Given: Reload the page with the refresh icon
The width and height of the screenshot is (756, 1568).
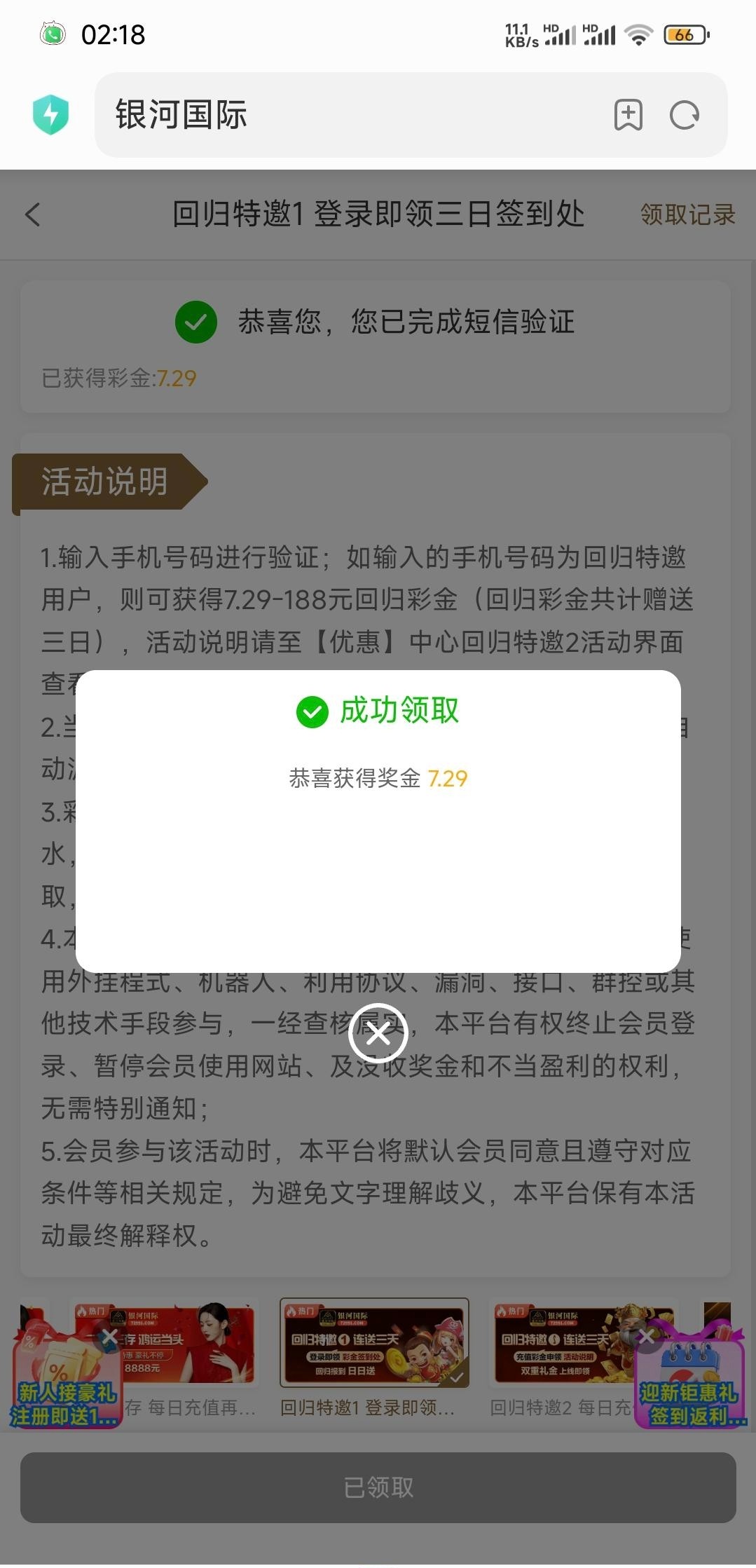Looking at the screenshot, I should [x=684, y=116].
